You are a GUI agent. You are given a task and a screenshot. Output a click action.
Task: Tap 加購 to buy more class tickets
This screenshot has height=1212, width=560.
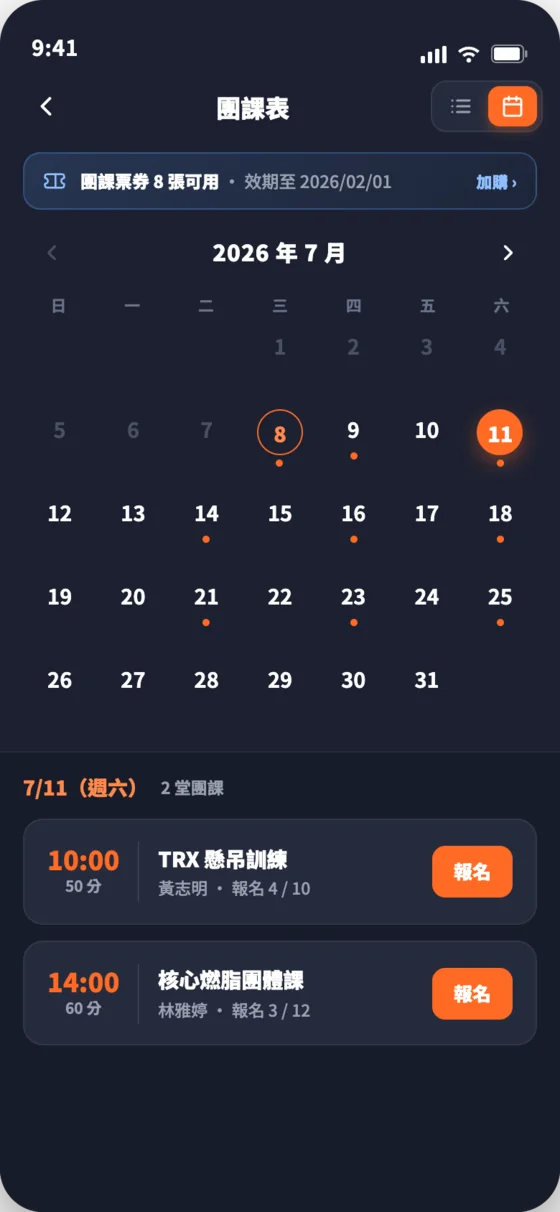[496, 182]
